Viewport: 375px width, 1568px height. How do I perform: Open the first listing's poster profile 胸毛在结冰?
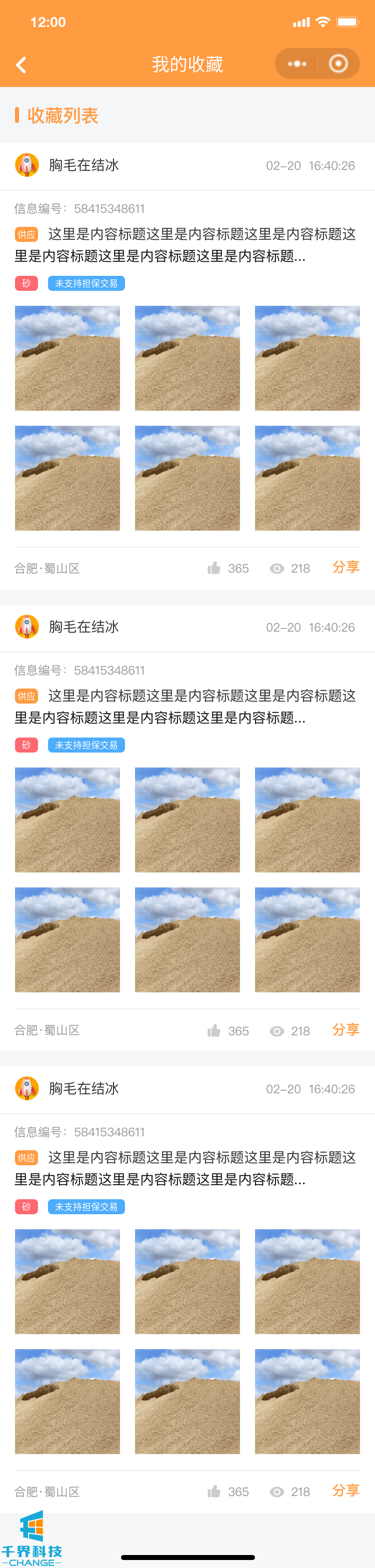(x=83, y=165)
